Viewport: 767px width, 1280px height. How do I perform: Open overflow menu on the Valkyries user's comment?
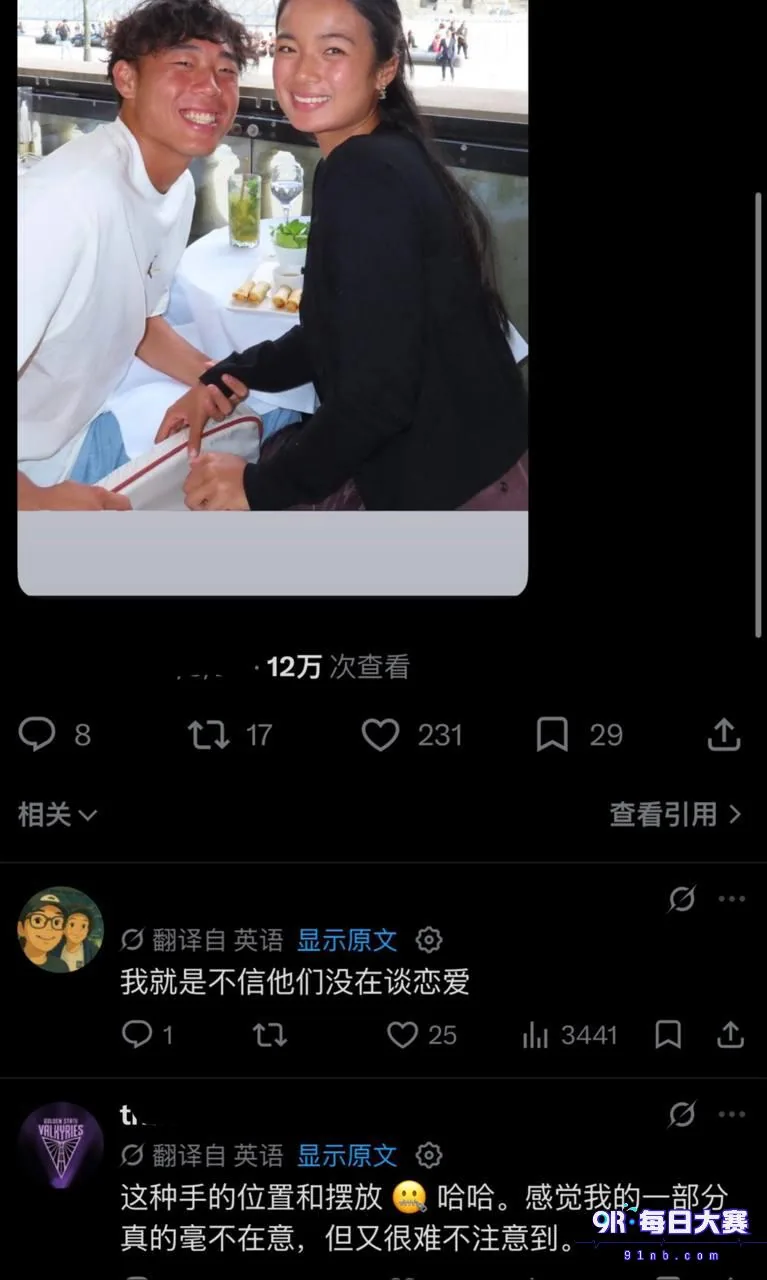732,1114
